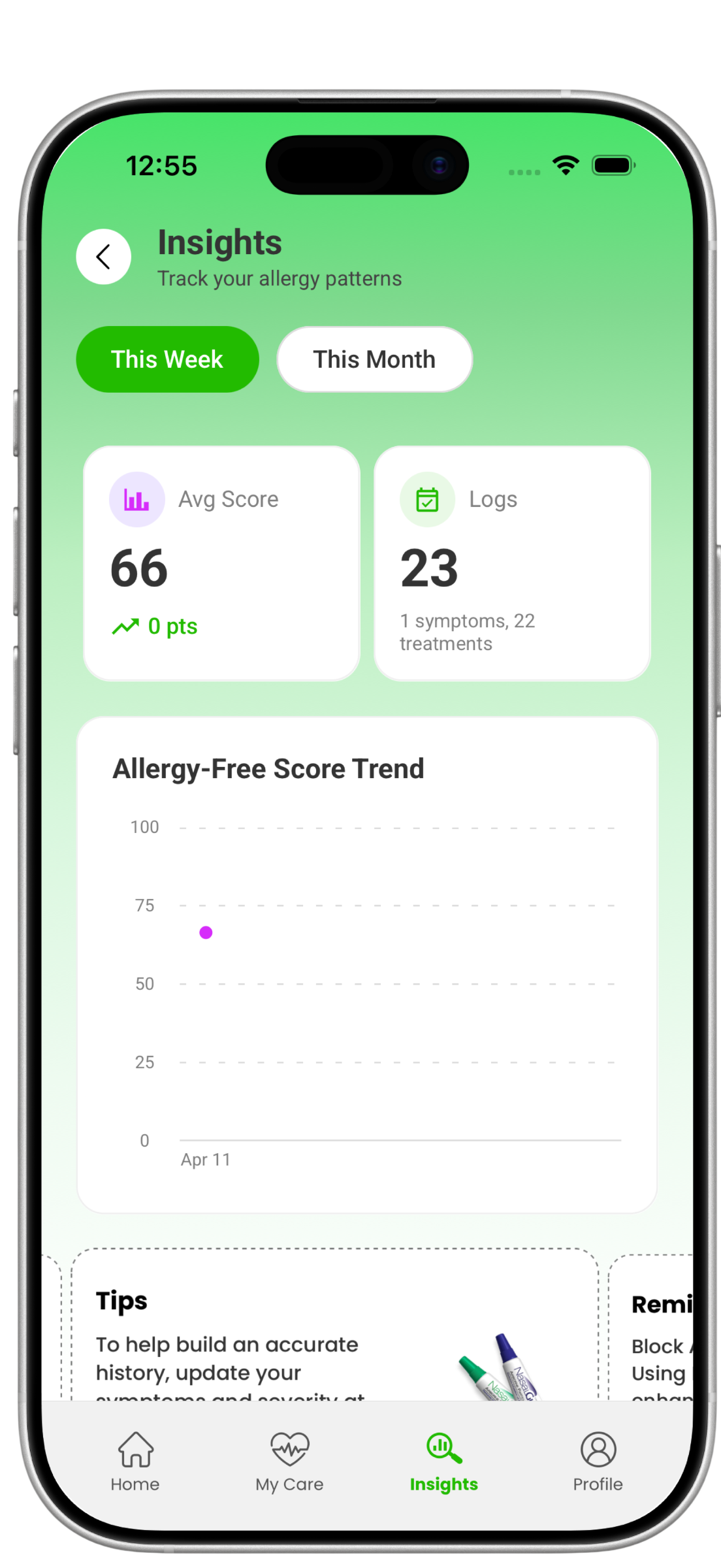Open the Avg Score card
The image size is (721, 1568).
click(x=221, y=563)
